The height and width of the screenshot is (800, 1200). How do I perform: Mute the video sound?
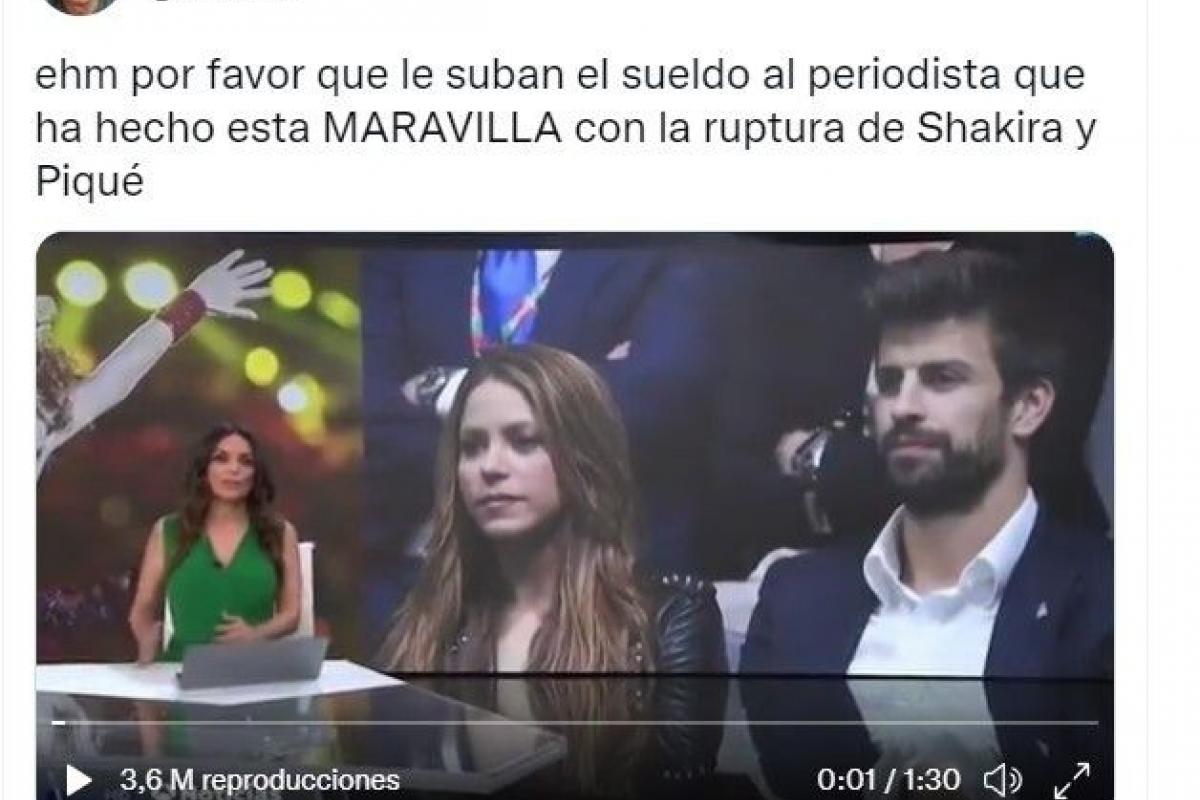tap(1002, 779)
